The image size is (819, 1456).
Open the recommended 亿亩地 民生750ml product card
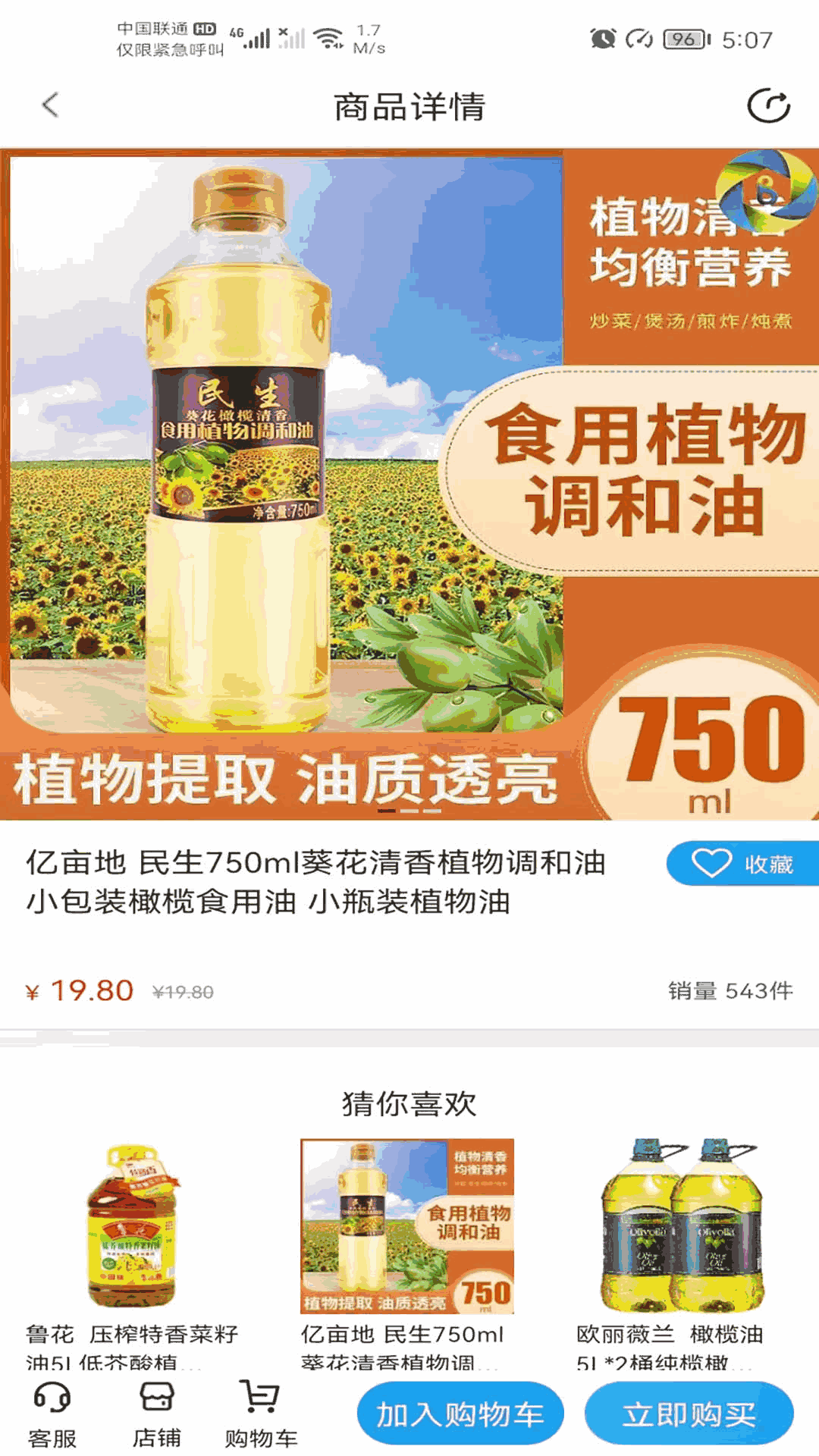coord(407,1251)
